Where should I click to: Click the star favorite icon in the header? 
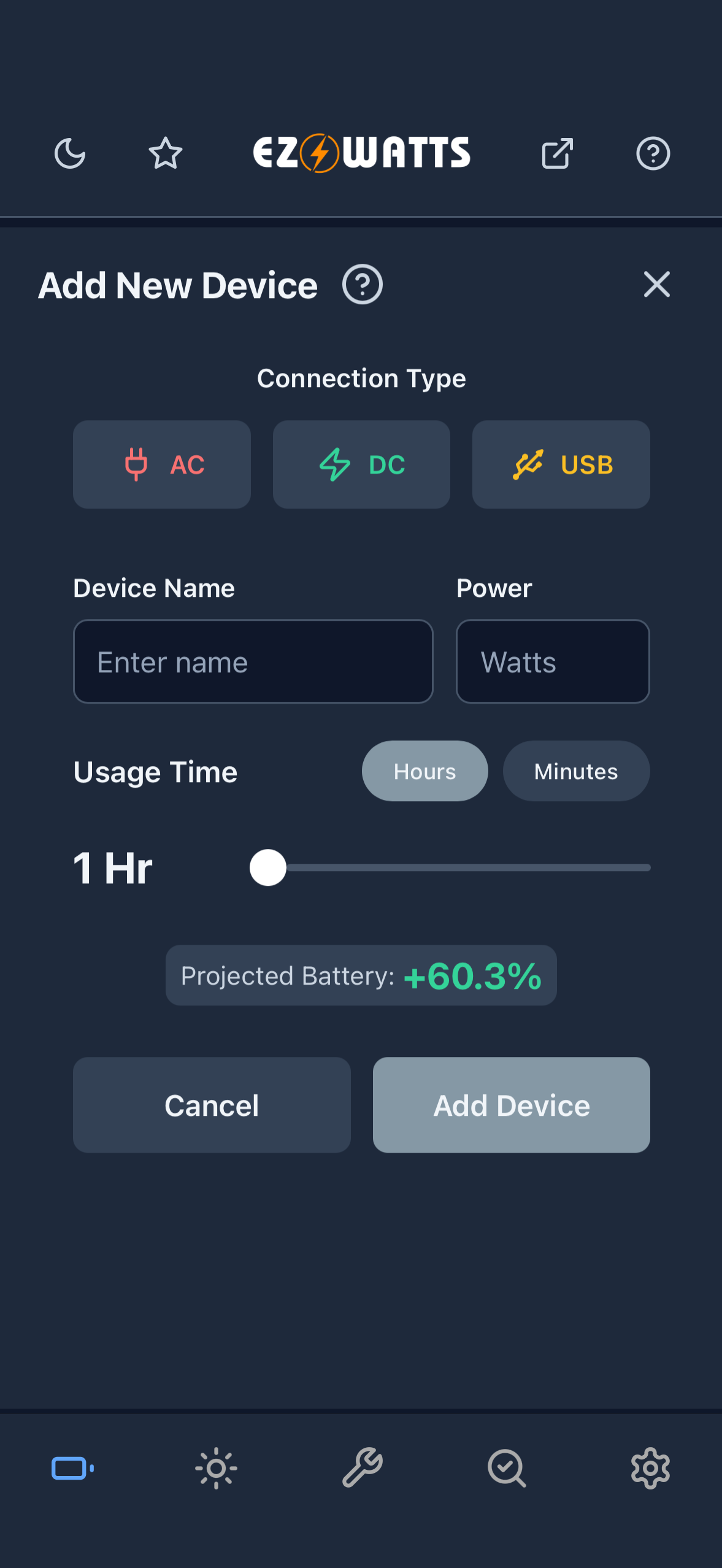(166, 153)
